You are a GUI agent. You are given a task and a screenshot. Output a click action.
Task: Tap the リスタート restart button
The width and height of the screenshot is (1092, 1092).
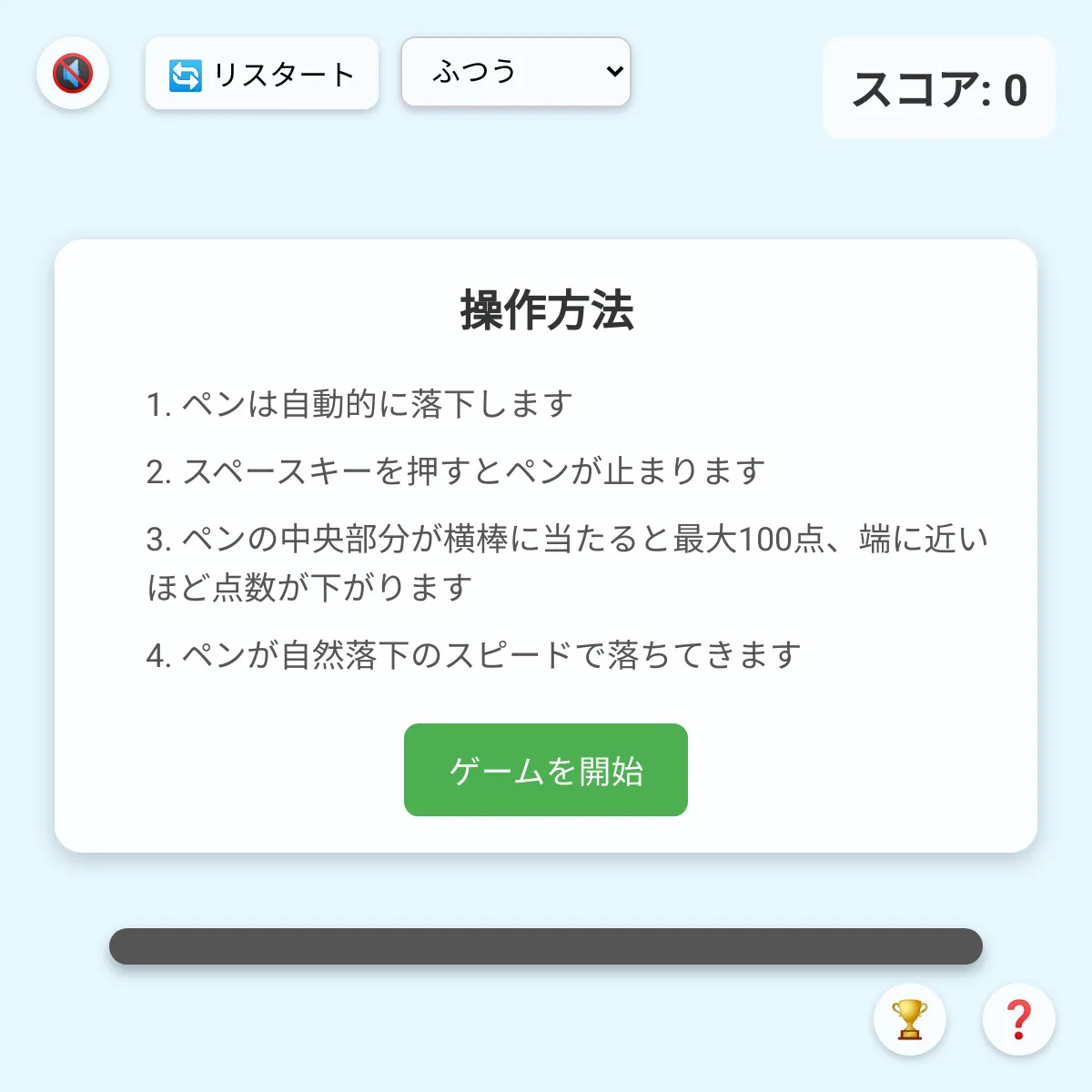pyautogui.click(x=261, y=74)
